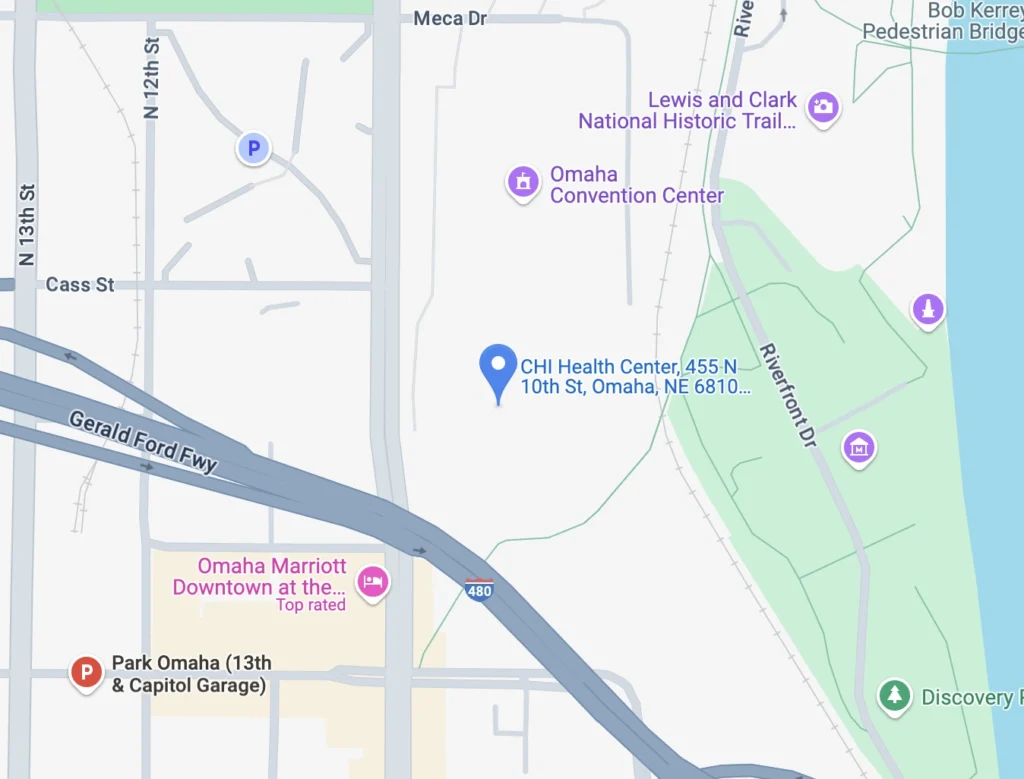Select the Lewis and Clark Trail marker
The height and width of the screenshot is (779, 1024).
[x=822, y=106]
